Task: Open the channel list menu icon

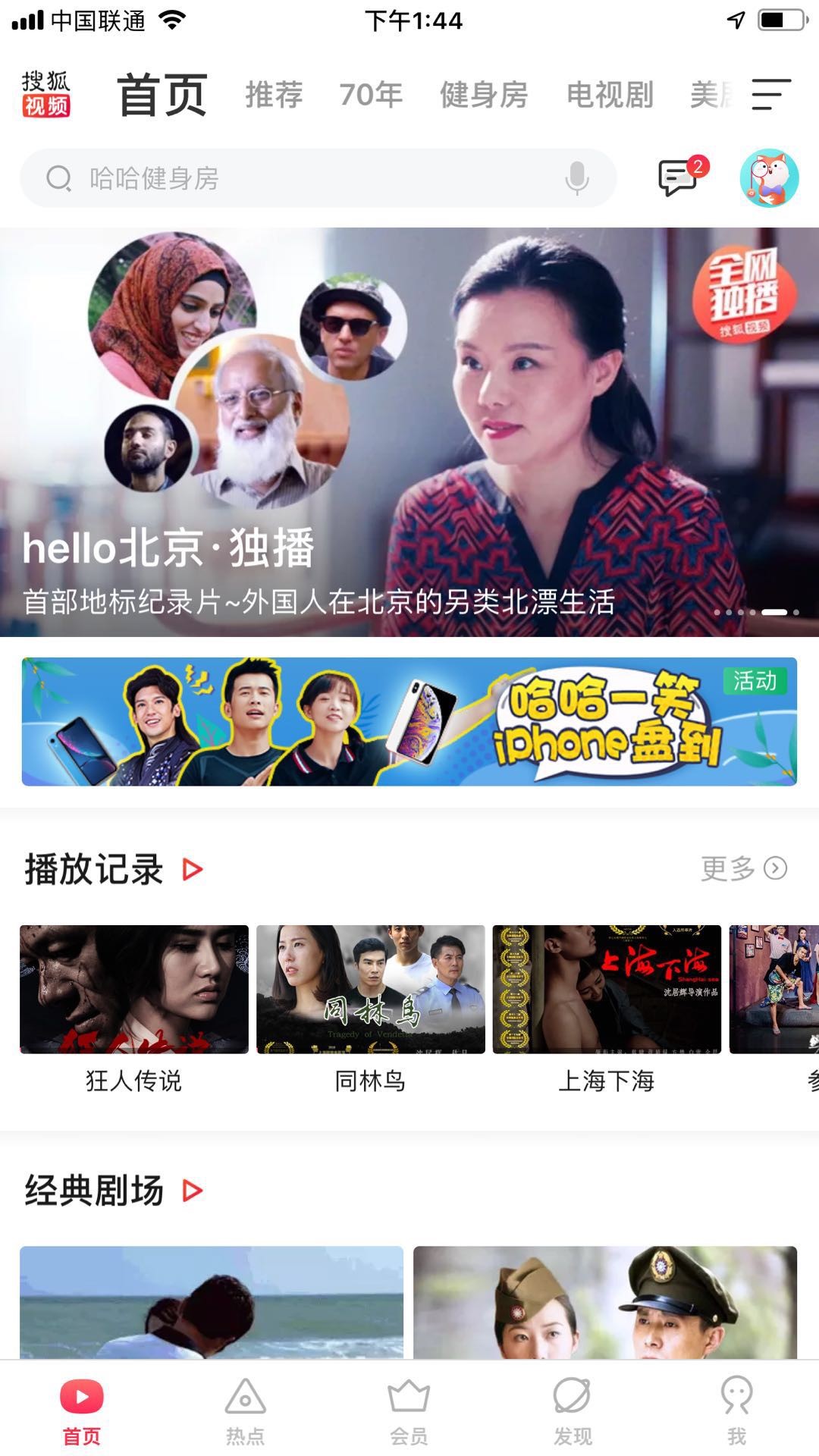Action: [770, 95]
